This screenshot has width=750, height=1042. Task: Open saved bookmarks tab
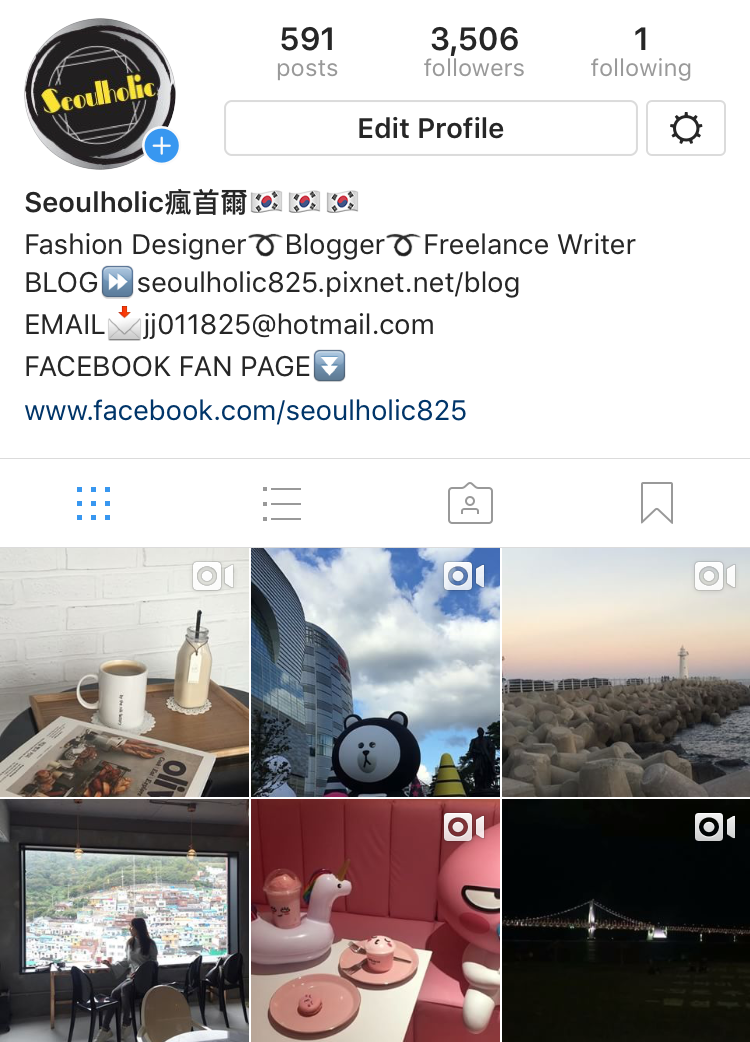click(x=656, y=503)
